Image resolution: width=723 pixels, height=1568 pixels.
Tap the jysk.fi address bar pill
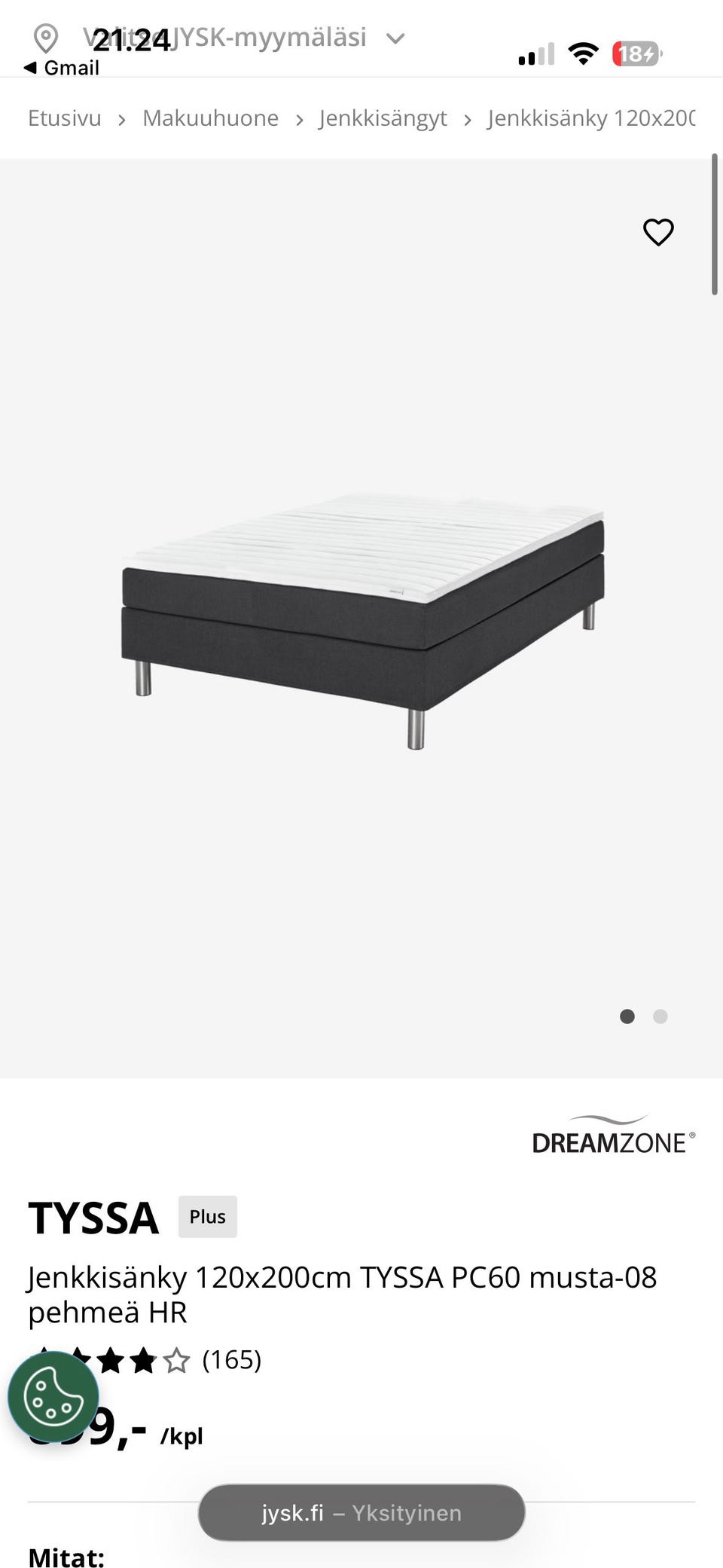point(361,1513)
